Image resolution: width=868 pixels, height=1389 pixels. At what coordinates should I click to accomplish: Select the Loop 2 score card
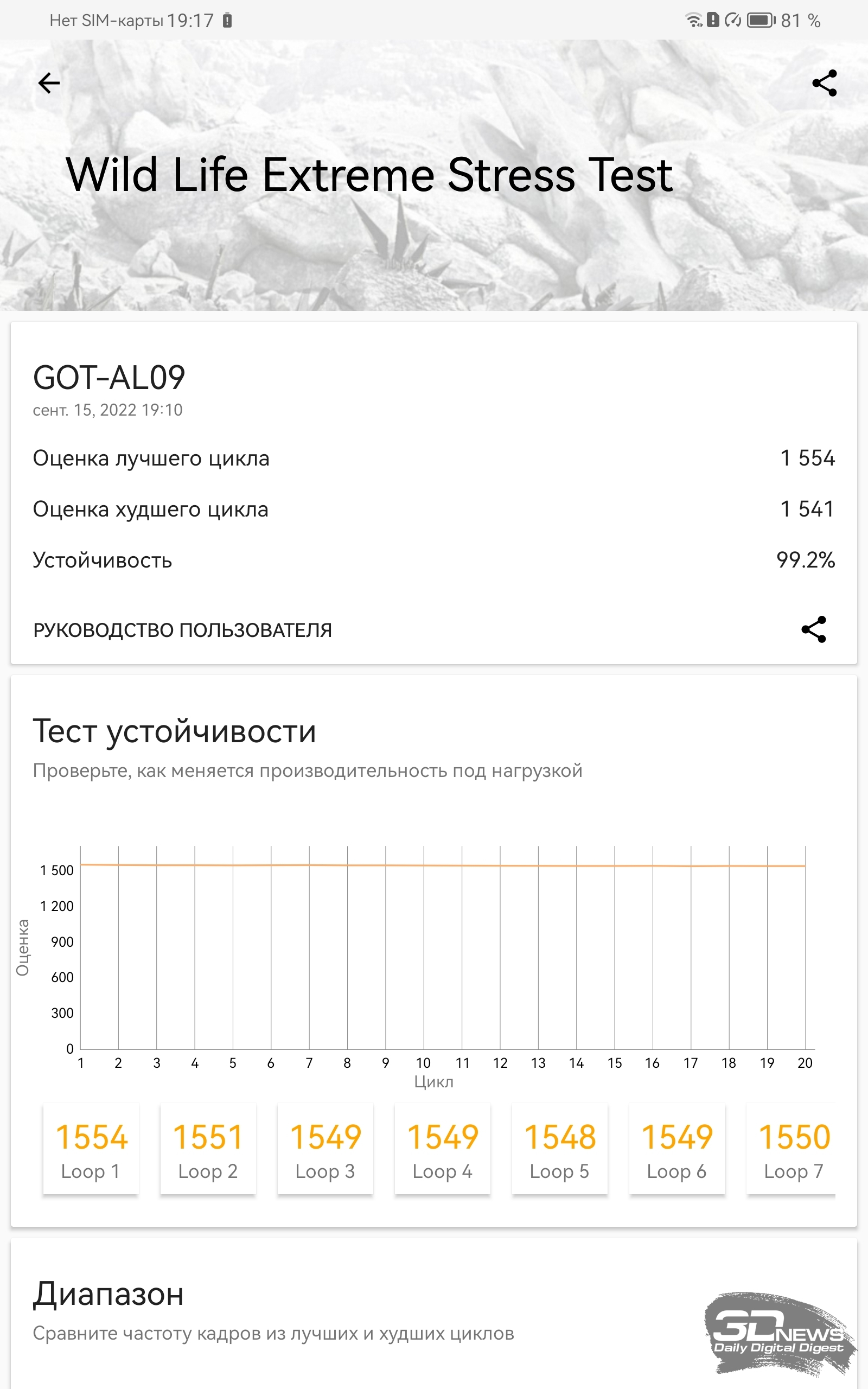pyautogui.click(x=208, y=1149)
